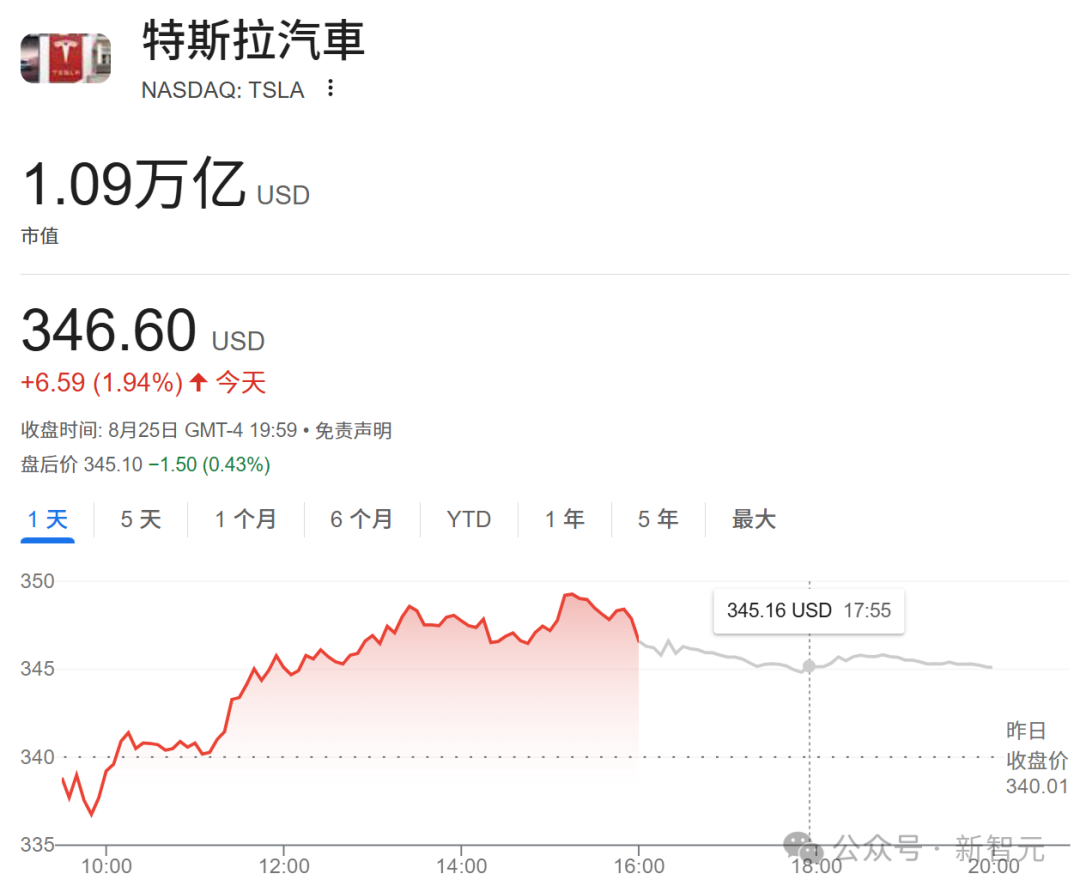Switch to the 6 个月 range
Screen dimensions: 1080x892
click(361, 520)
